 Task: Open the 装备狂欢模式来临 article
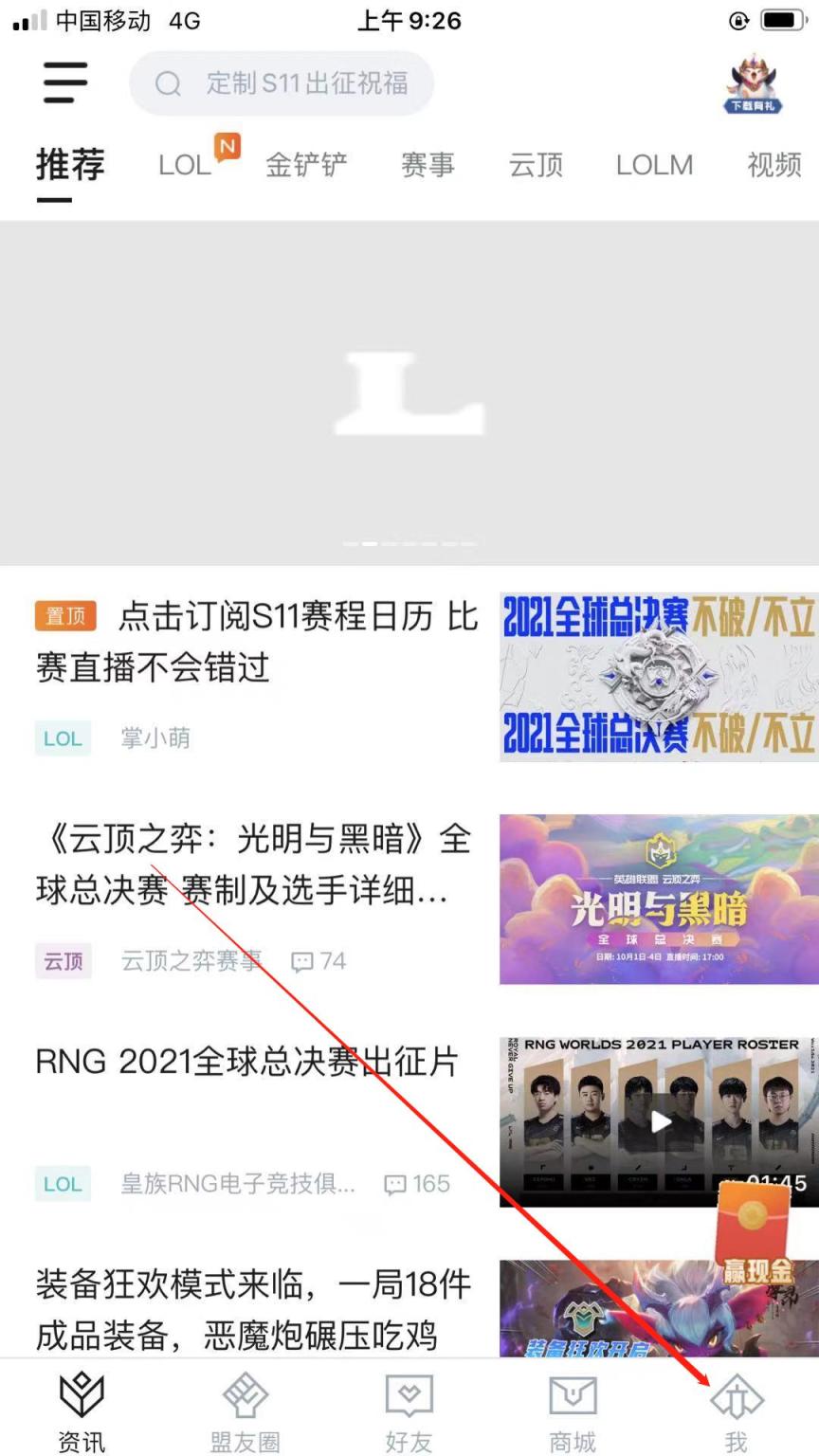pos(252,1310)
